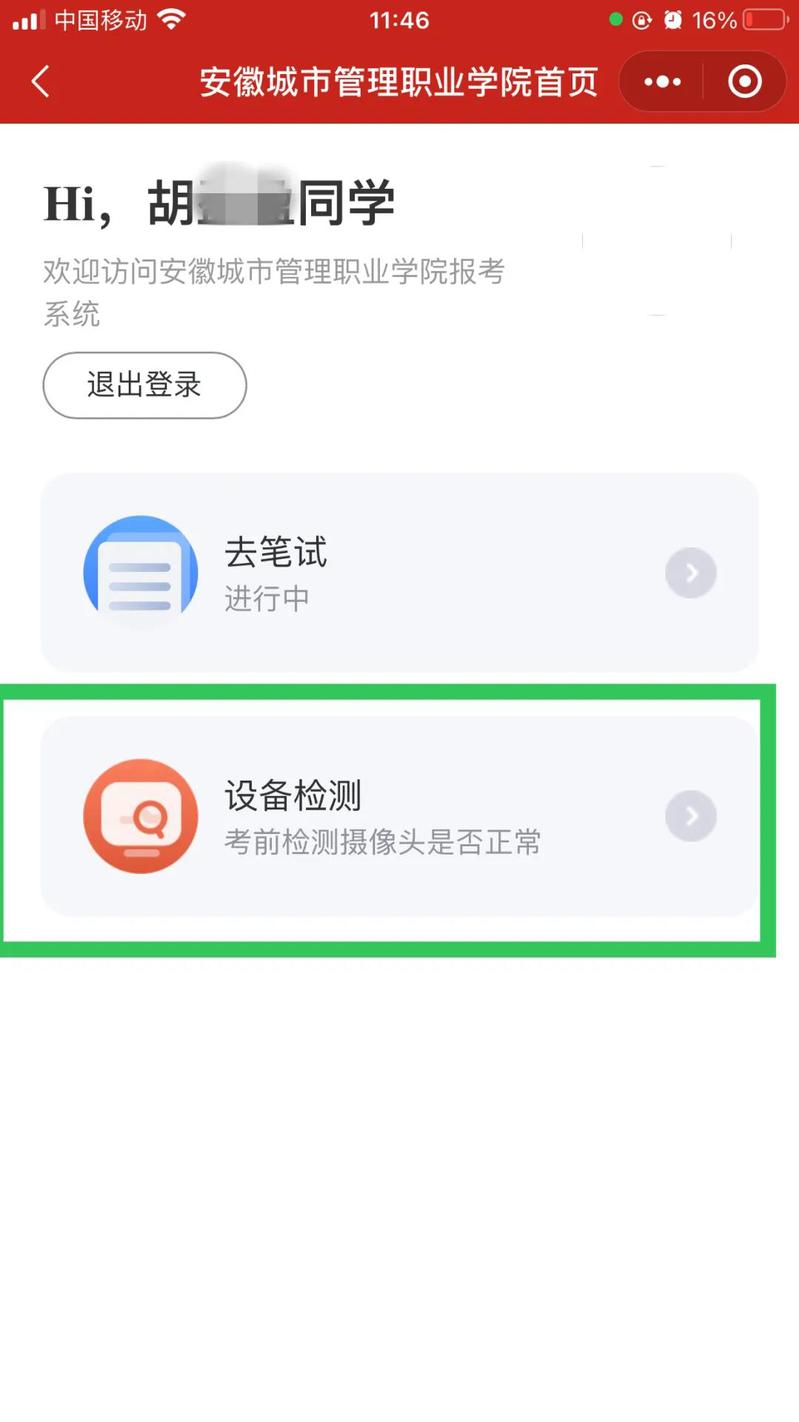Open the 去笔试 written exam card

click(399, 573)
